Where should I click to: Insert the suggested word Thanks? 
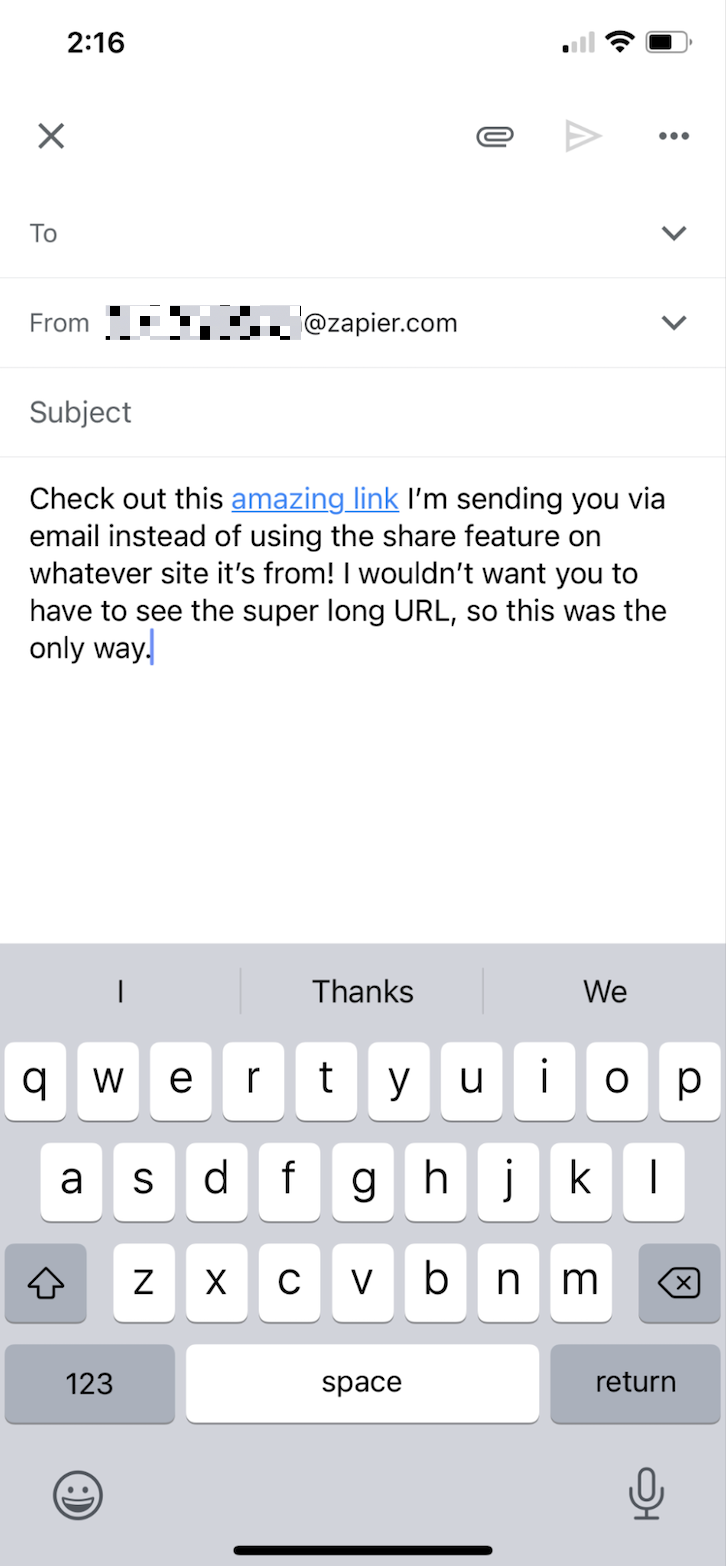[x=362, y=991]
